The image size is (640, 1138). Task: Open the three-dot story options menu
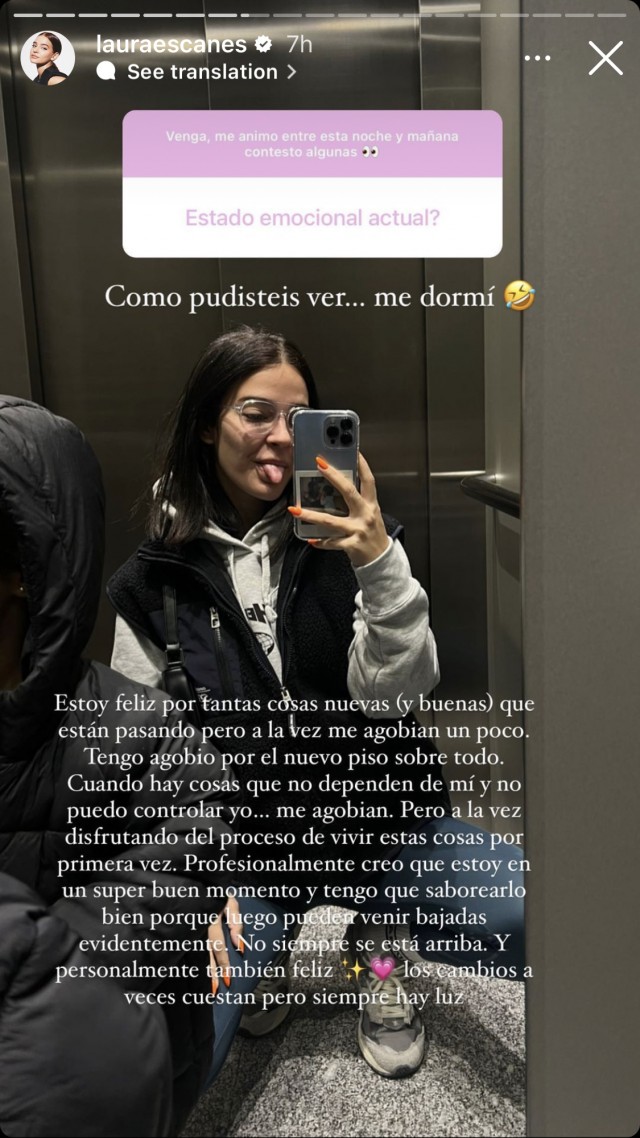click(537, 58)
